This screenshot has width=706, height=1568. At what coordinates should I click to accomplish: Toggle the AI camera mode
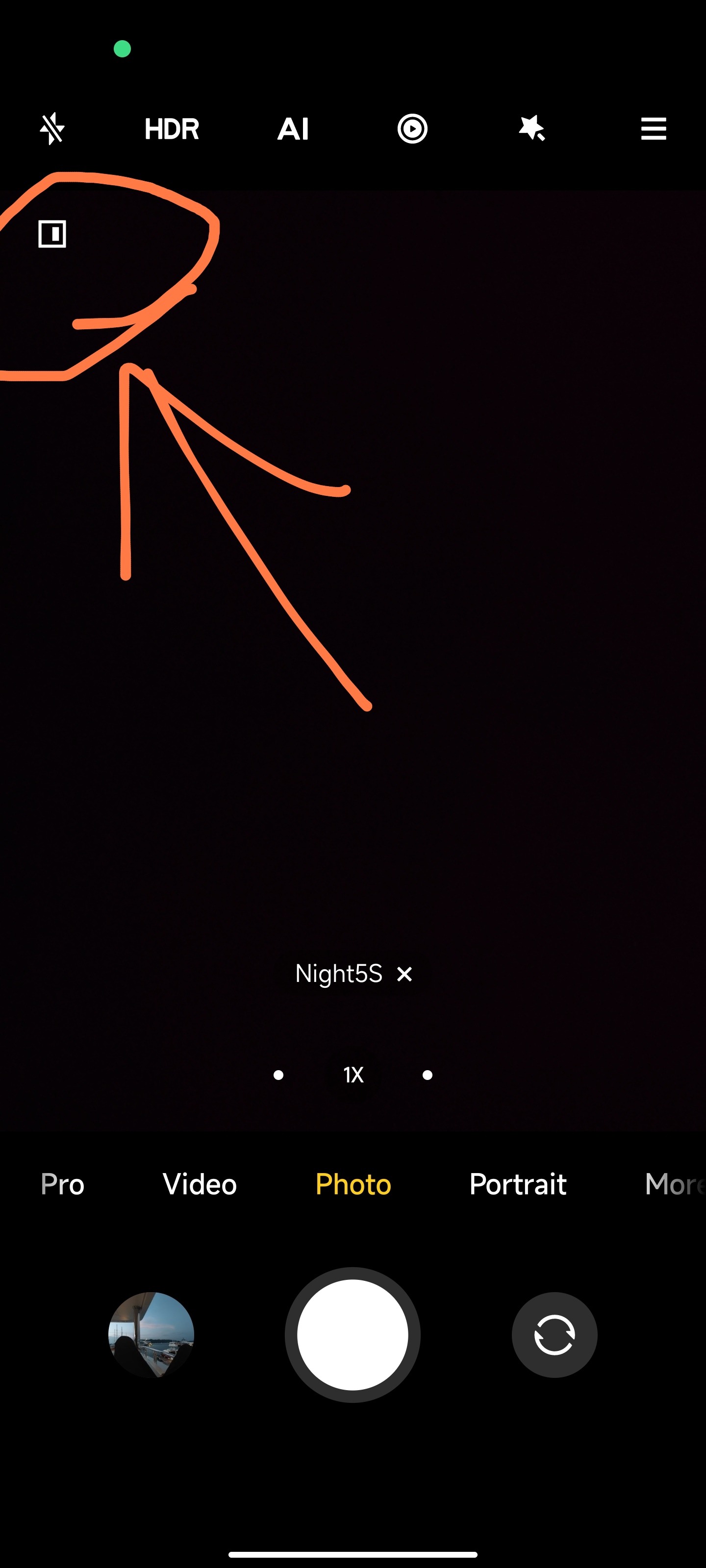293,129
